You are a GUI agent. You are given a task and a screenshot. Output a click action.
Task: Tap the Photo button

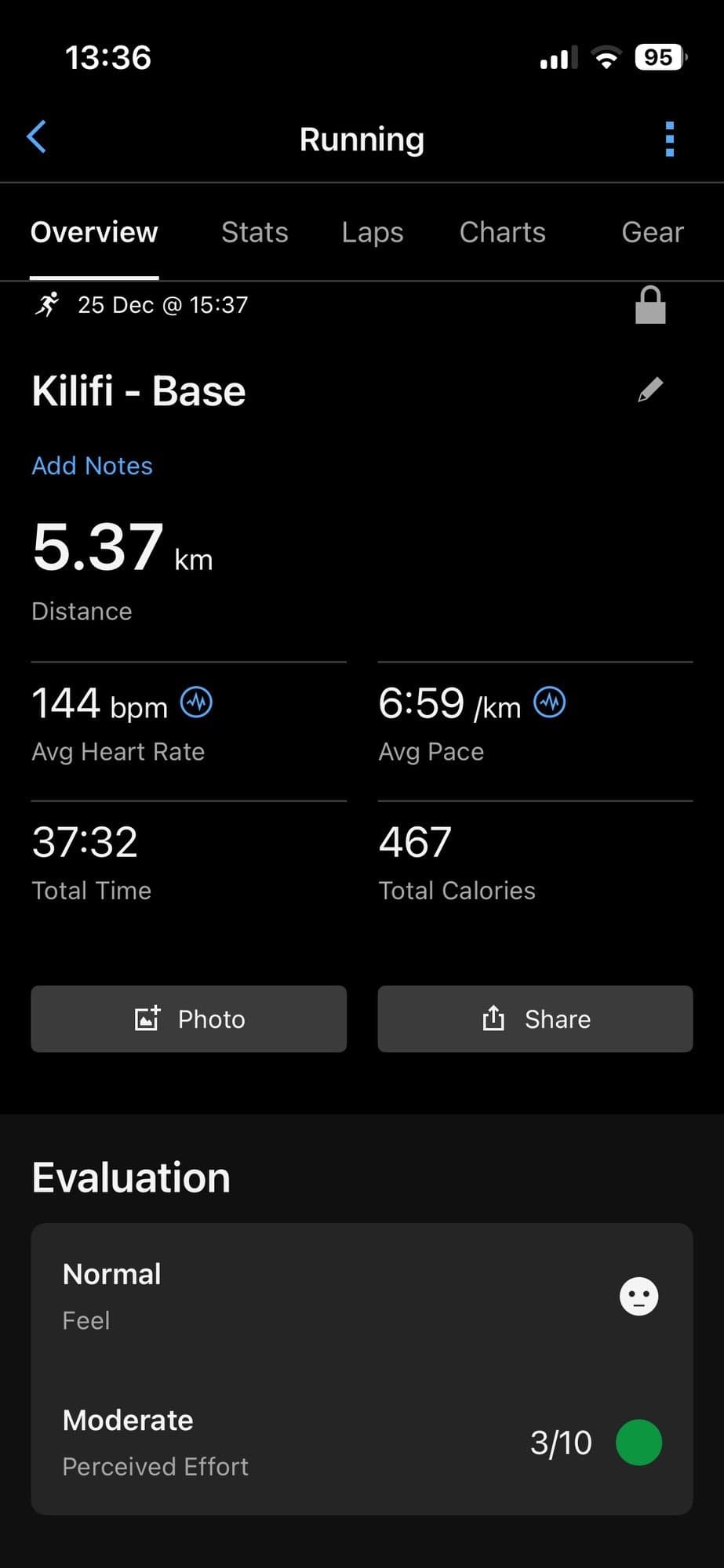coord(188,1018)
